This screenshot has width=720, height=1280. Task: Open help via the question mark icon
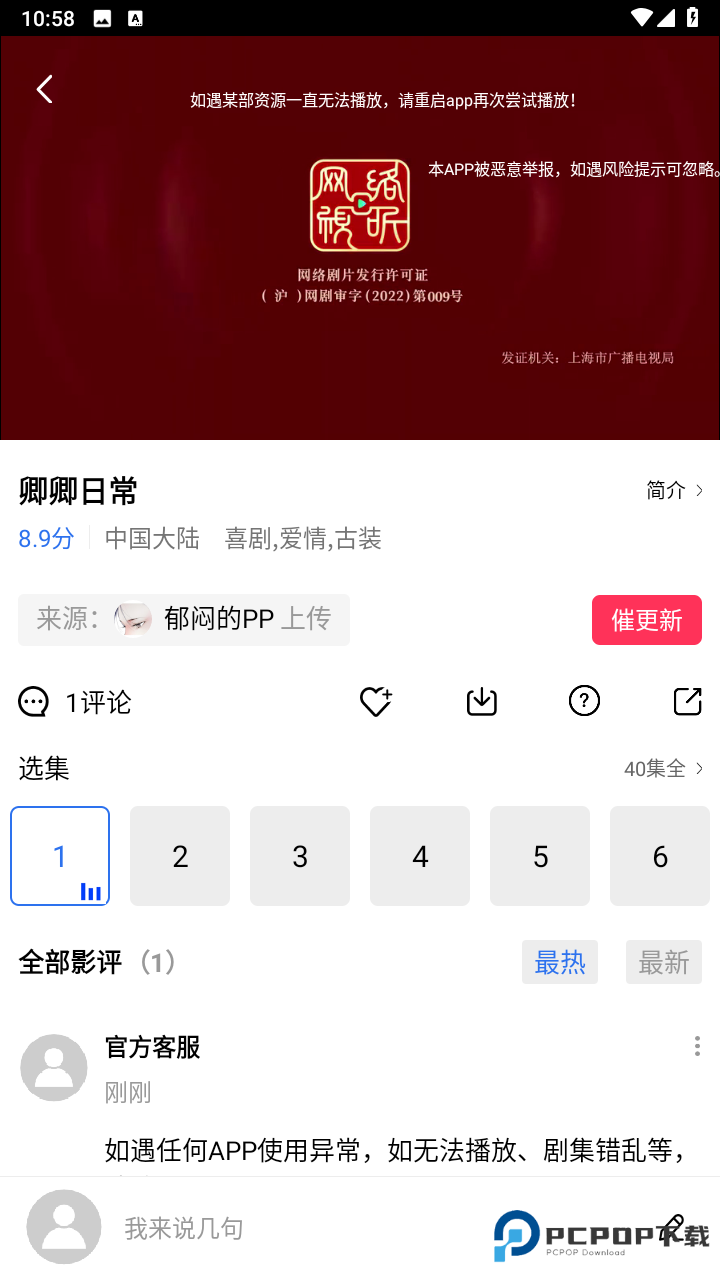(584, 701)
